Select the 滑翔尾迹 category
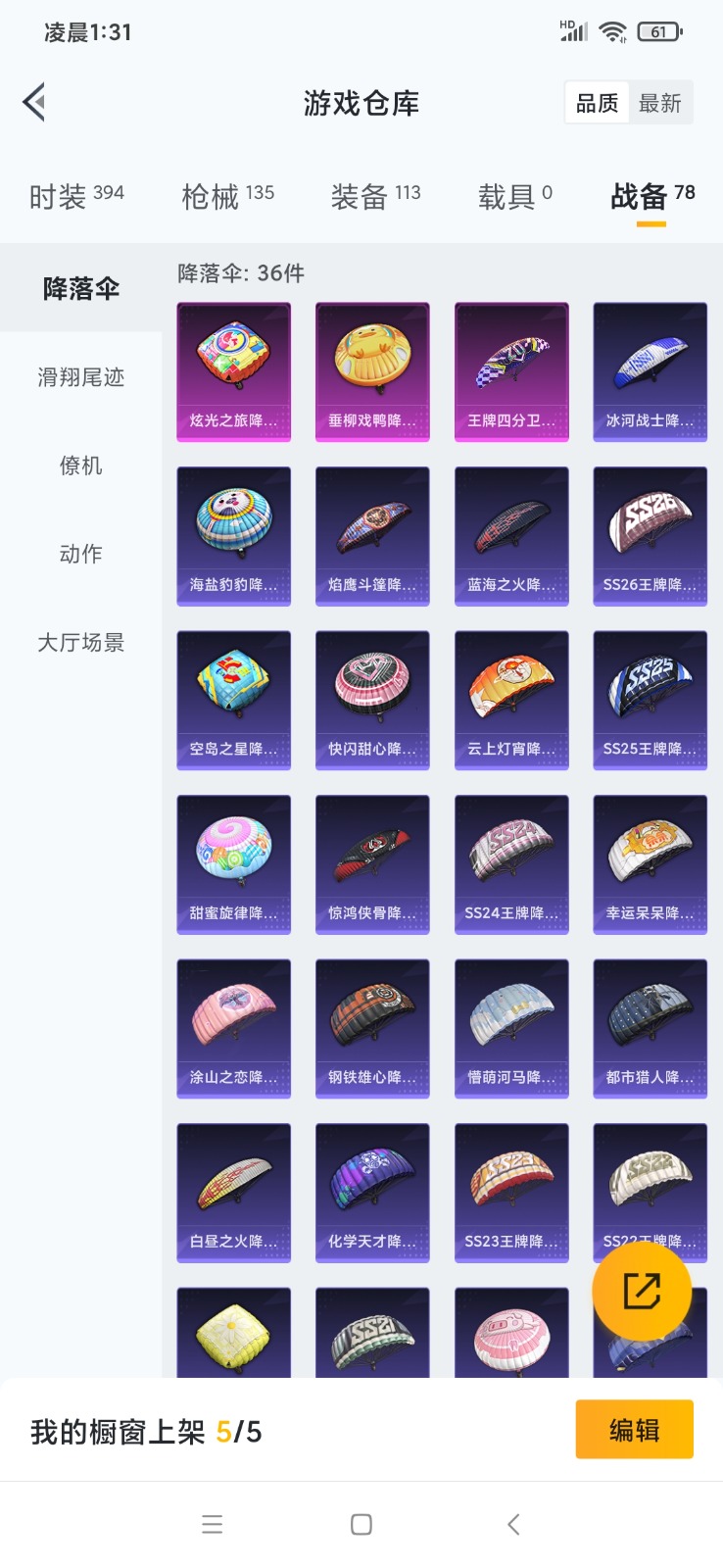Screen dimensions: 723x1568 (x=80, y=377)
